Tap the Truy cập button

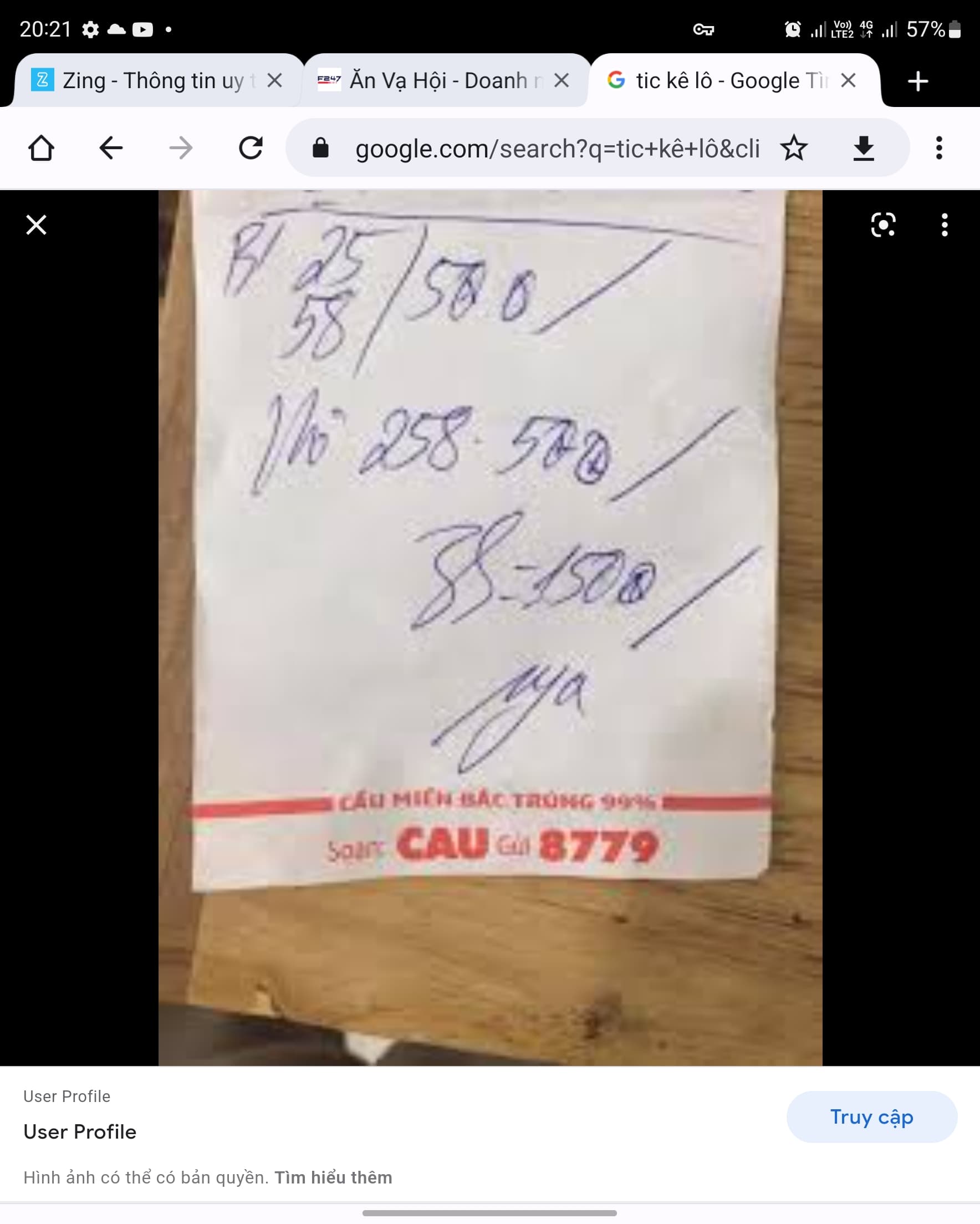(x=871, y=1116)
